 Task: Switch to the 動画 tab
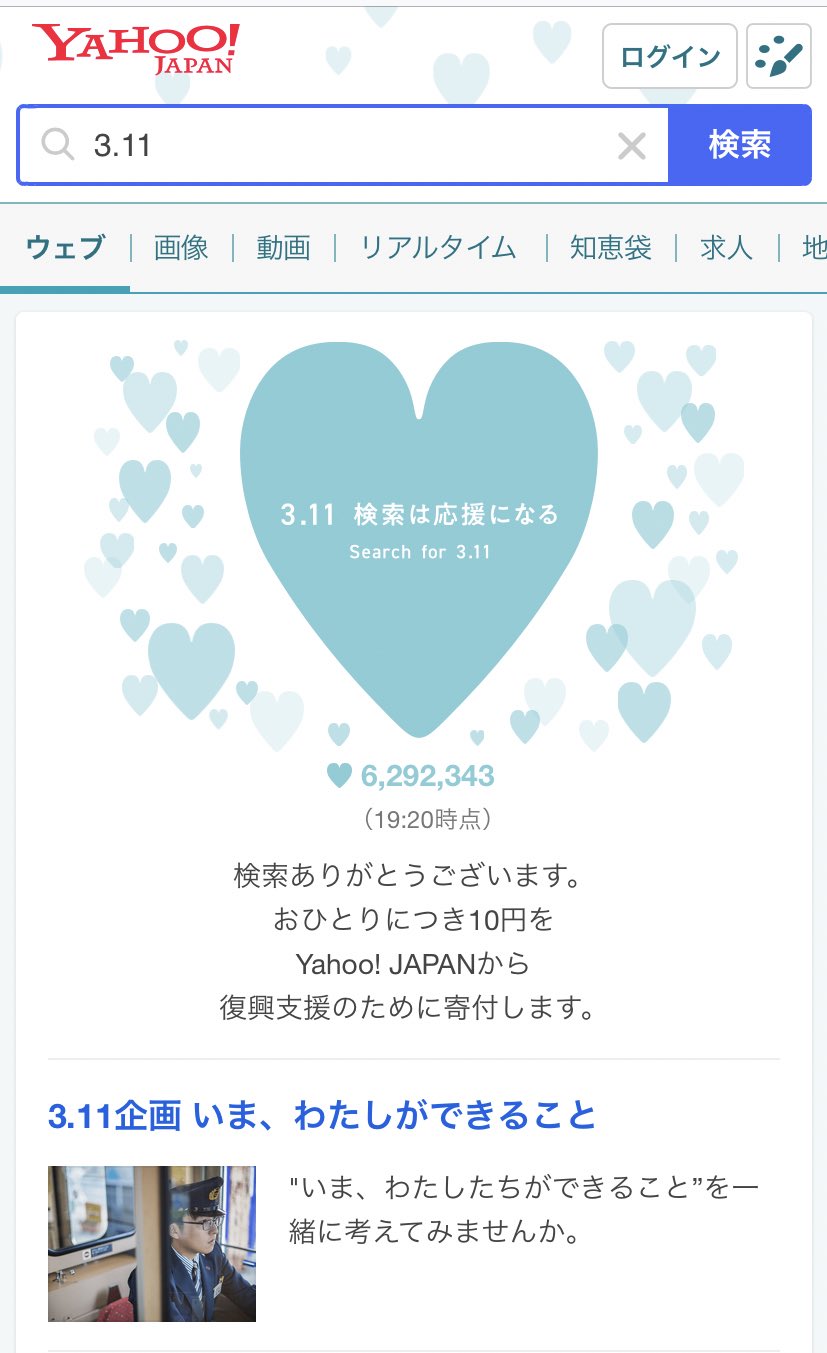(x=283, y=247)
